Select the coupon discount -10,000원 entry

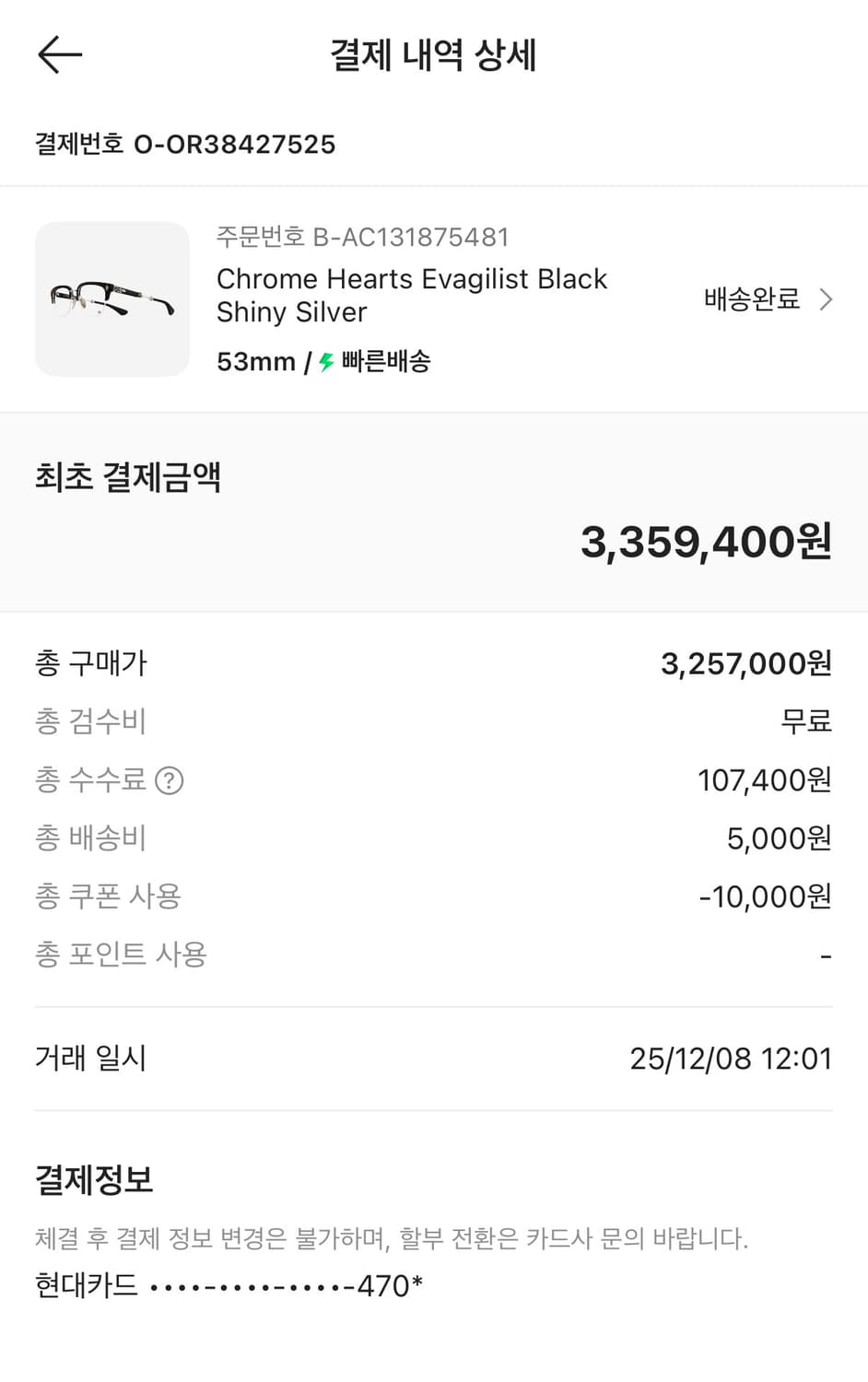point(765,896)
